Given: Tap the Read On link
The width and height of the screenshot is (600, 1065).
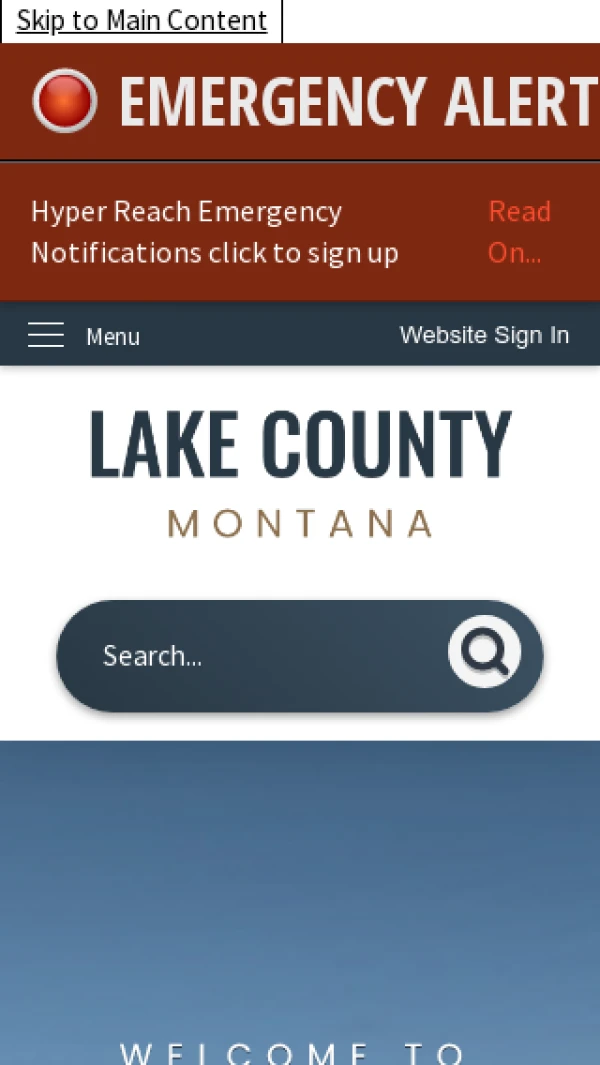Looking at the screenshot, I should point(519,232).
